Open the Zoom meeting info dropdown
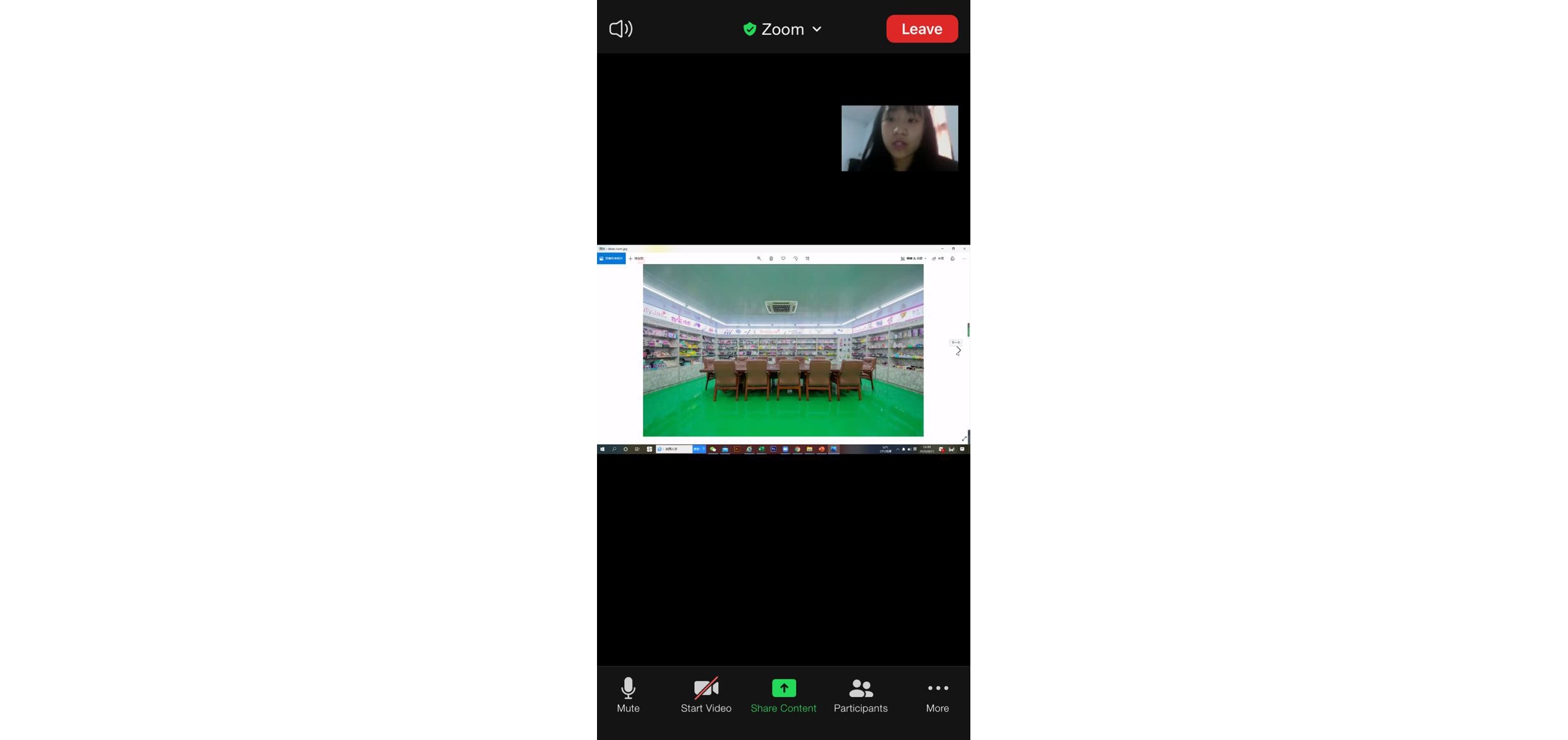 (x=783, y=29)
